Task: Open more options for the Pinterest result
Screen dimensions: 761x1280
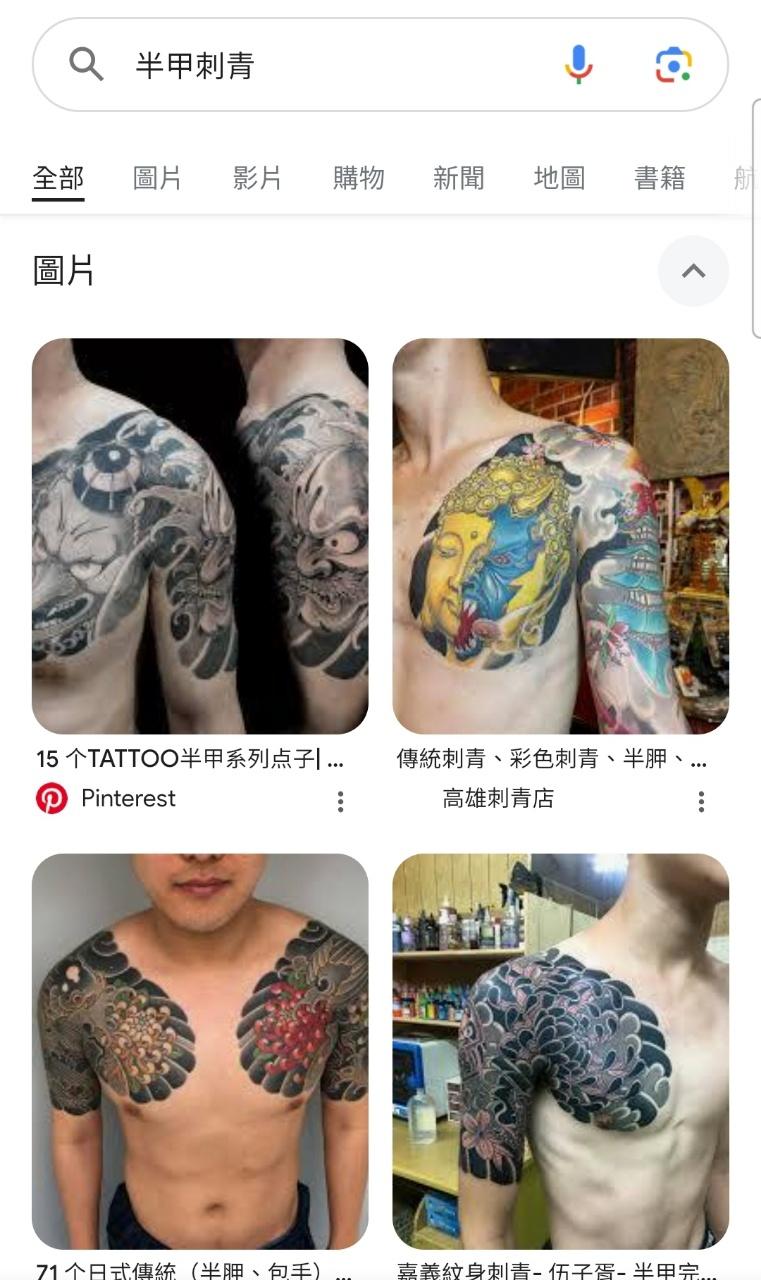Action: click(x=341, y=801)
